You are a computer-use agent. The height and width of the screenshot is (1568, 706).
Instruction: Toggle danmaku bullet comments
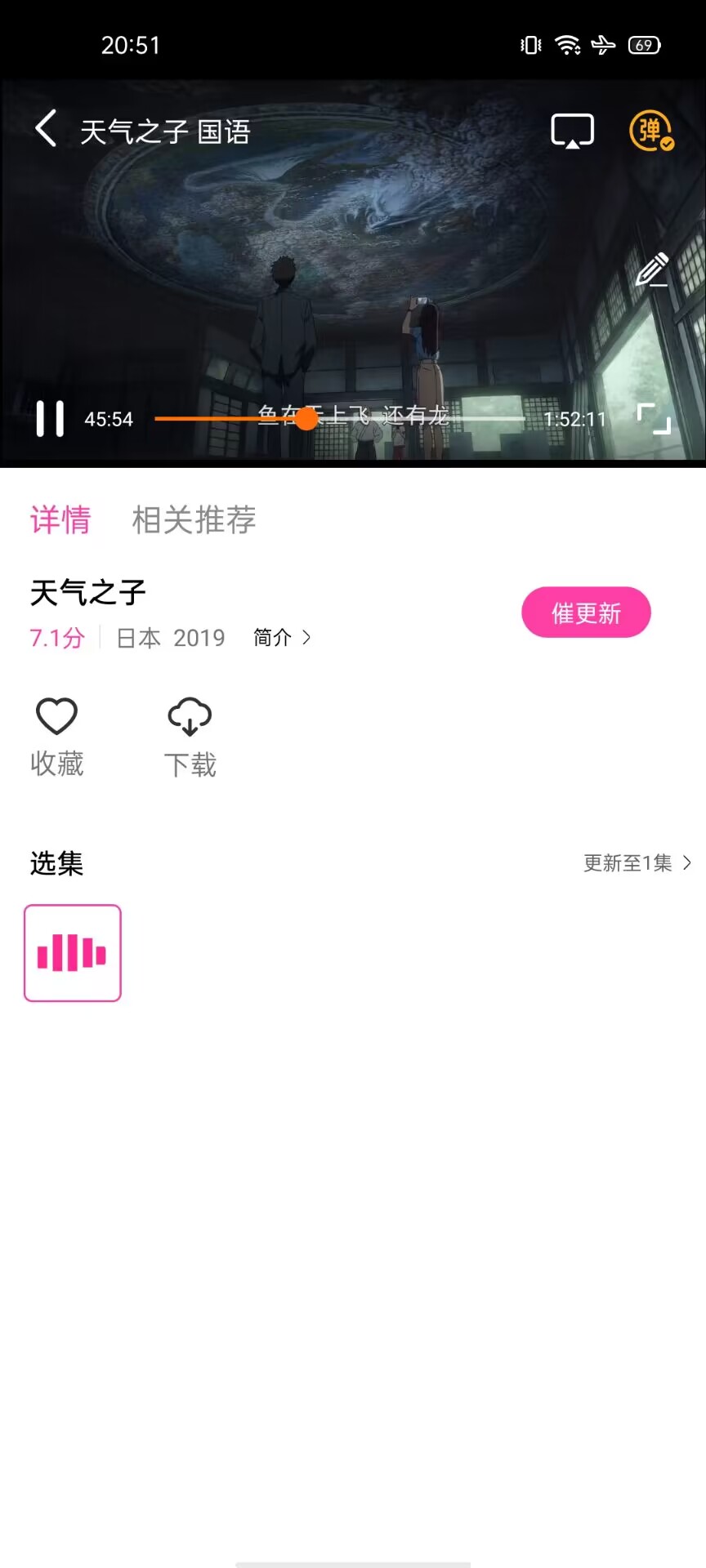[x=650, y=131]
